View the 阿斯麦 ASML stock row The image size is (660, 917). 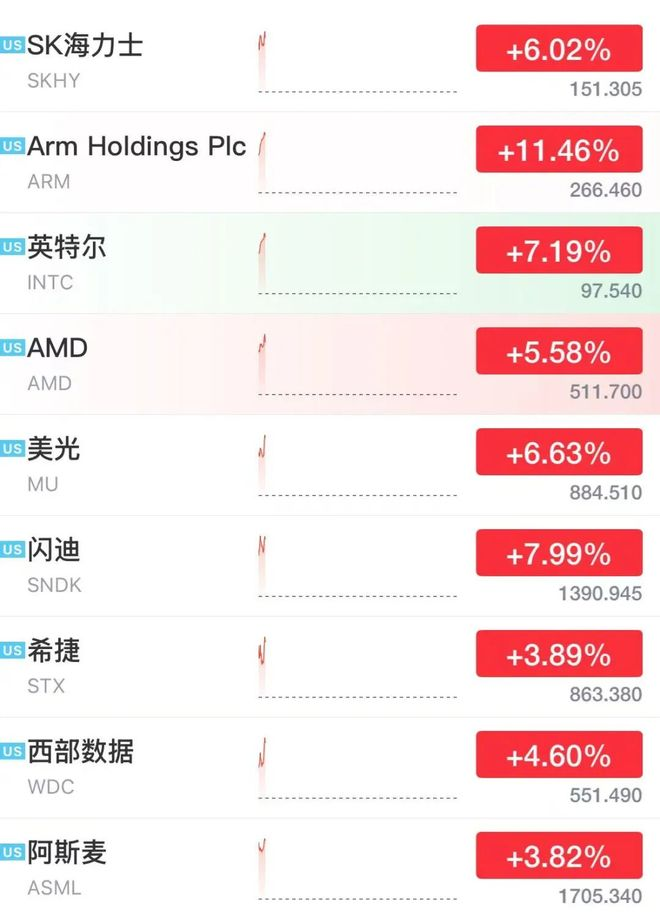coord(330,868)
